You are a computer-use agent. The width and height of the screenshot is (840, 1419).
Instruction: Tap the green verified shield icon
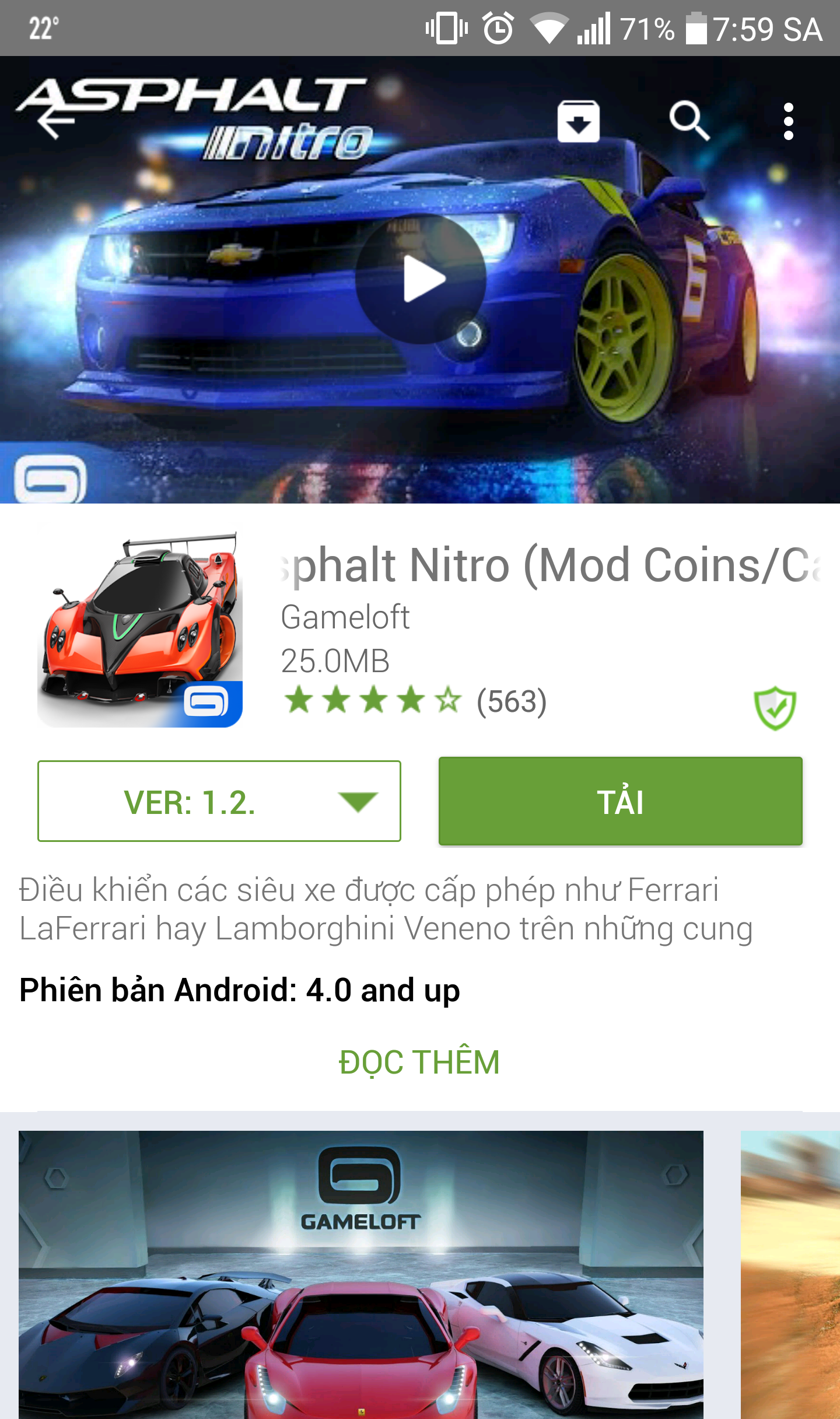coord(775,708)
